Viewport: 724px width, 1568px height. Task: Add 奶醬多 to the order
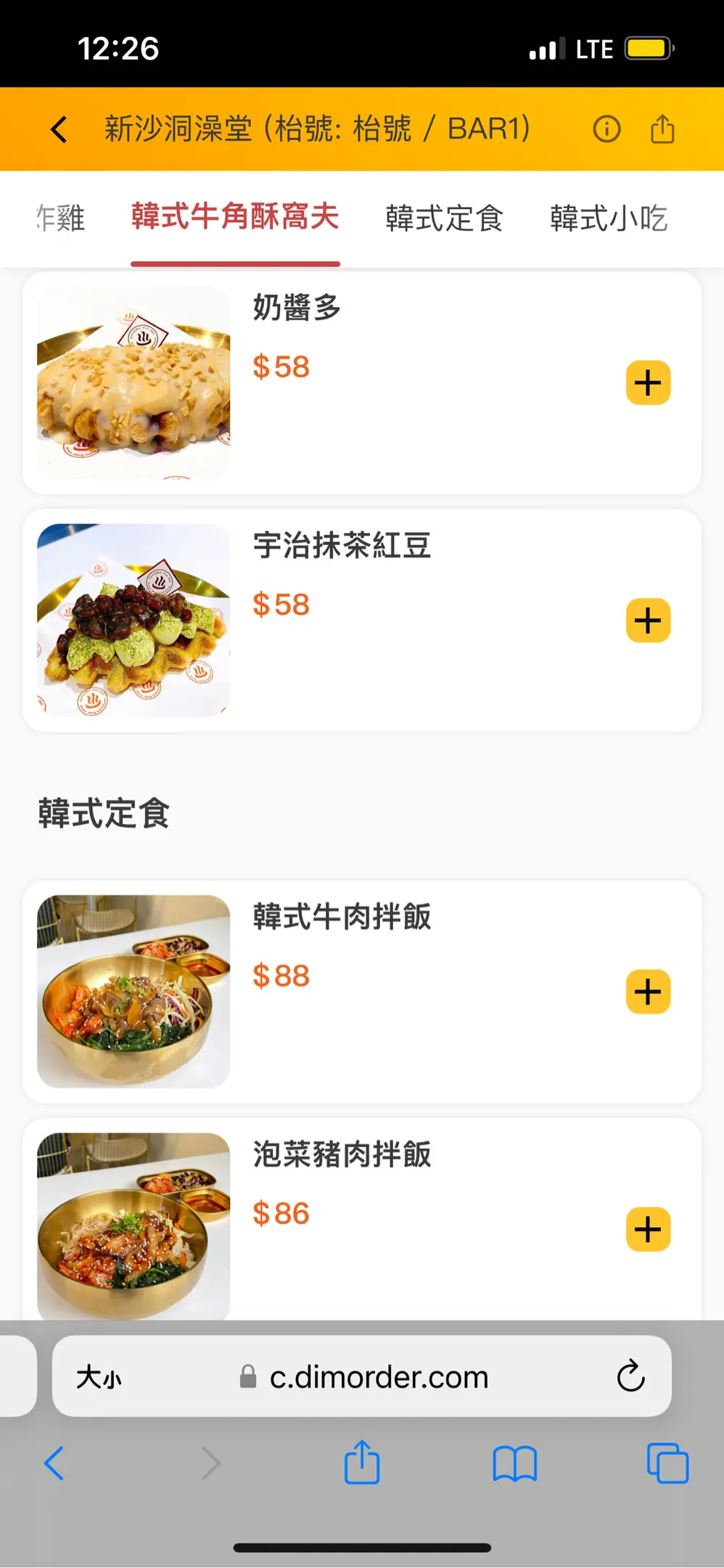click(648, 383)
